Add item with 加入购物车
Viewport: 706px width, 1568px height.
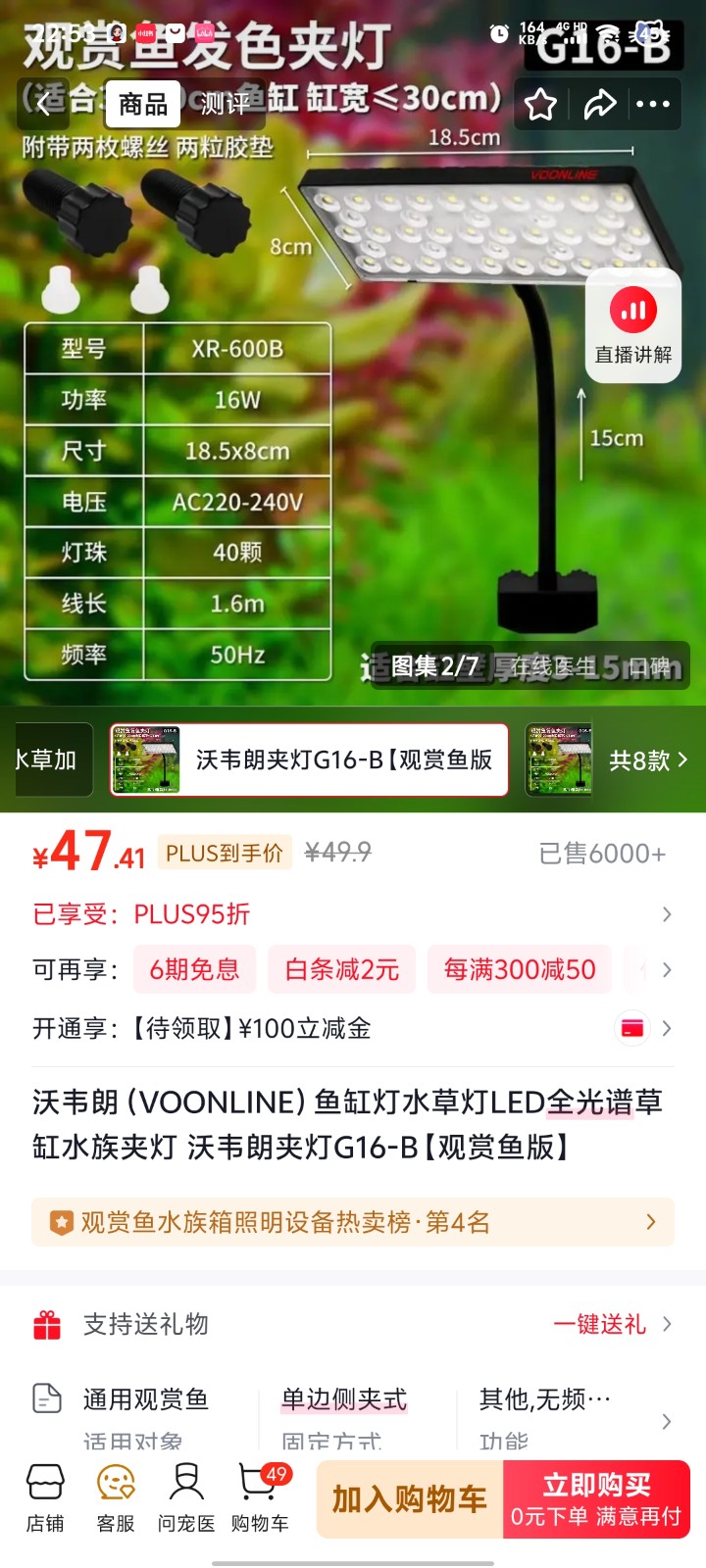click(x=410, y=1498)
